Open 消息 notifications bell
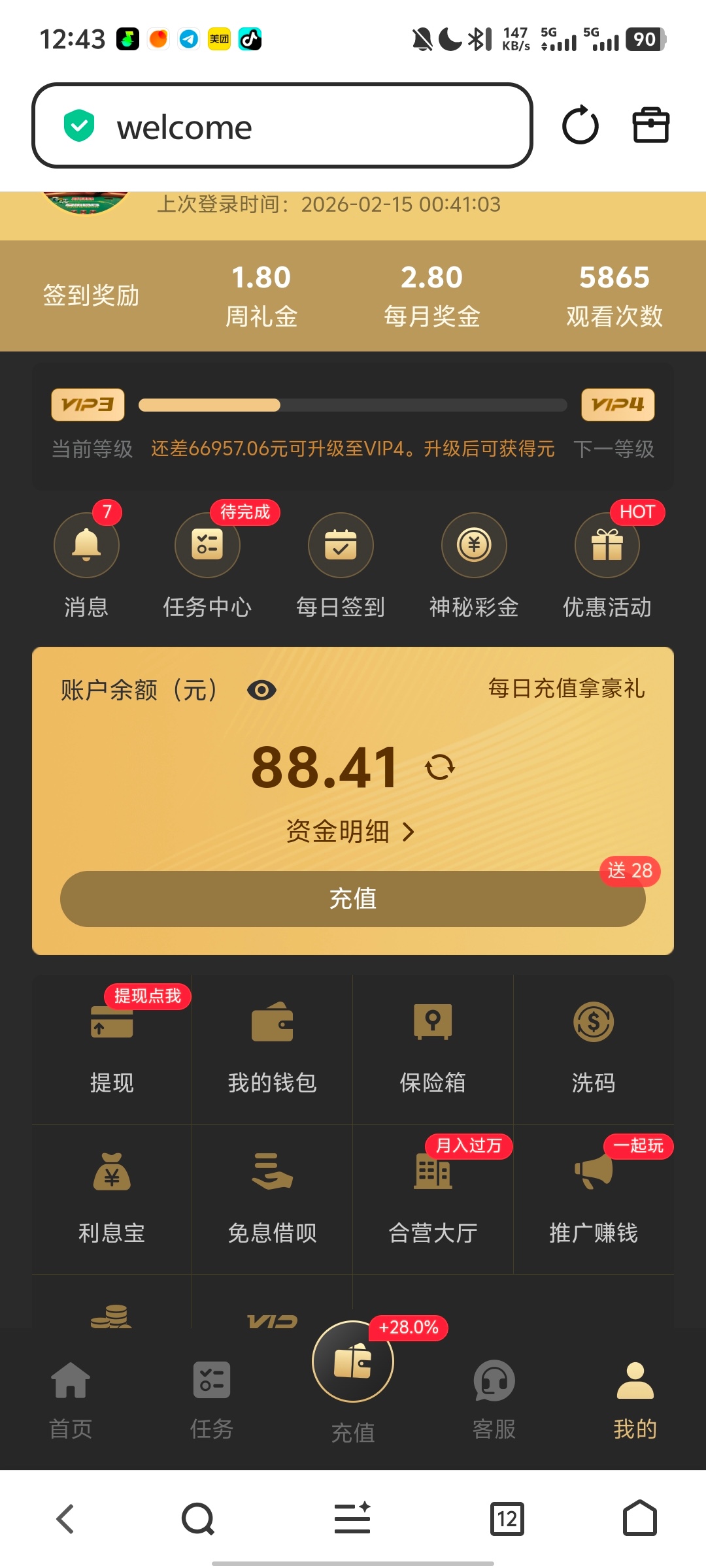This screenshot has height=1568, width=706. [x=86, y=546]
